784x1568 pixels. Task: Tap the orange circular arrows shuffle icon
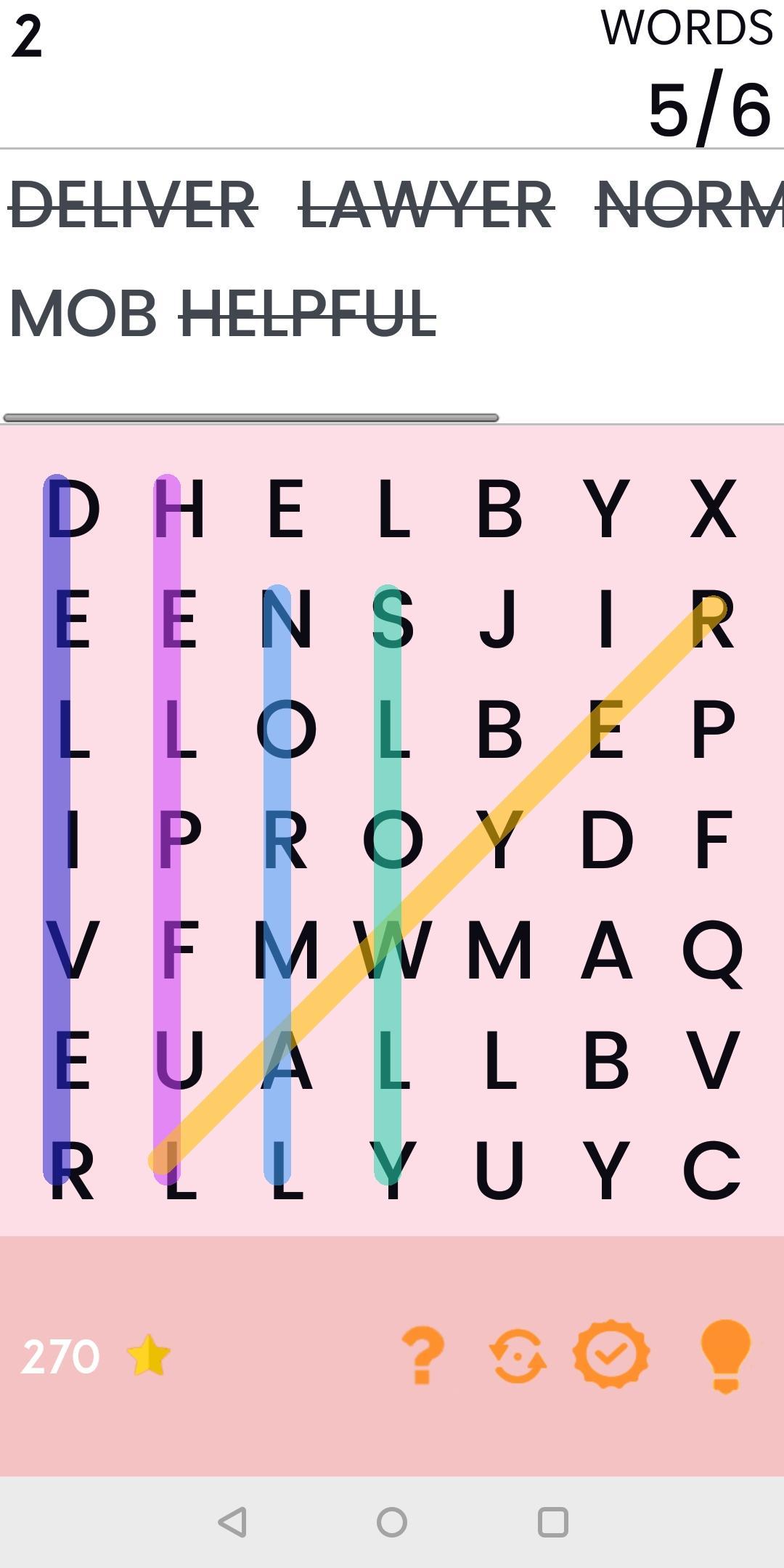[518, 1355]
